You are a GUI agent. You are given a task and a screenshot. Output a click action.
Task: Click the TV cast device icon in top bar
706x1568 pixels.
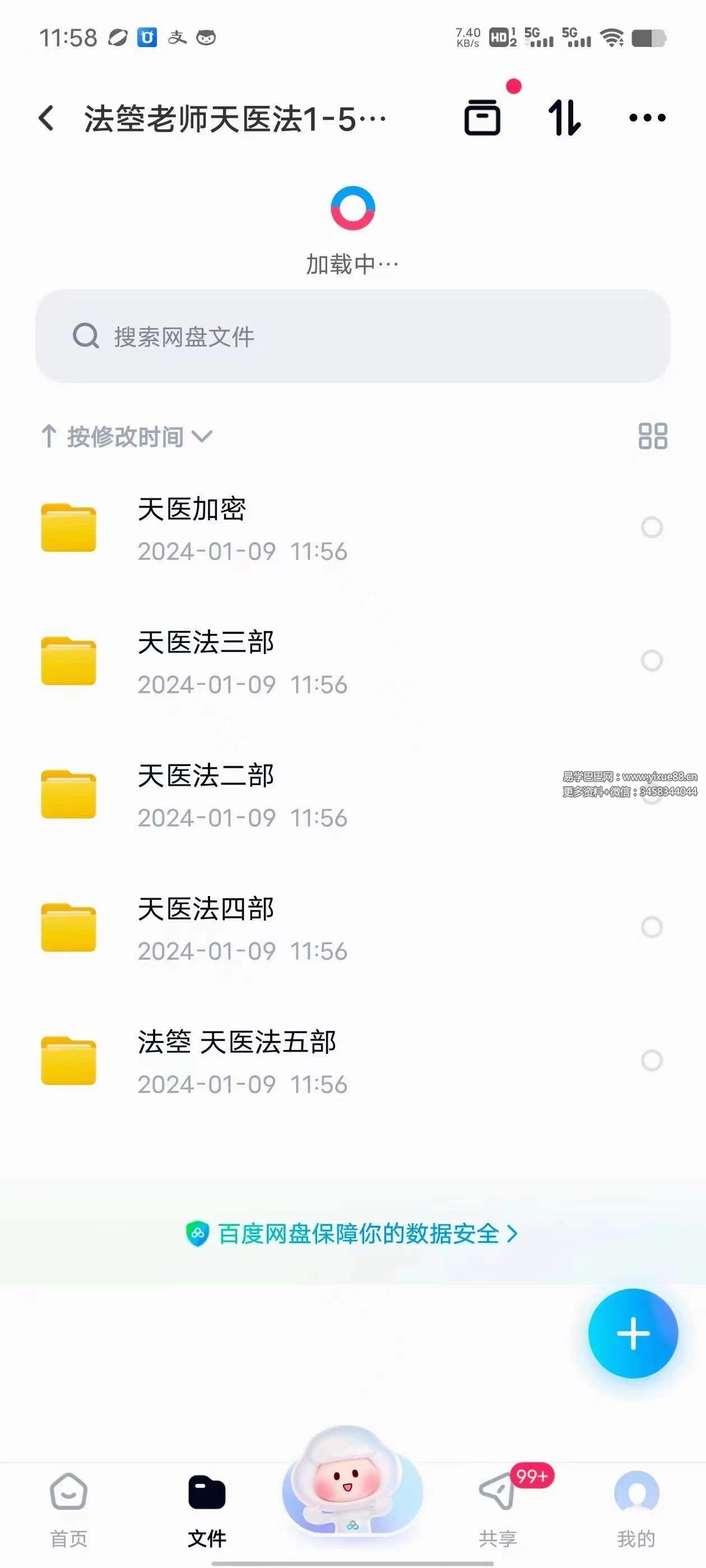[482, 119]
